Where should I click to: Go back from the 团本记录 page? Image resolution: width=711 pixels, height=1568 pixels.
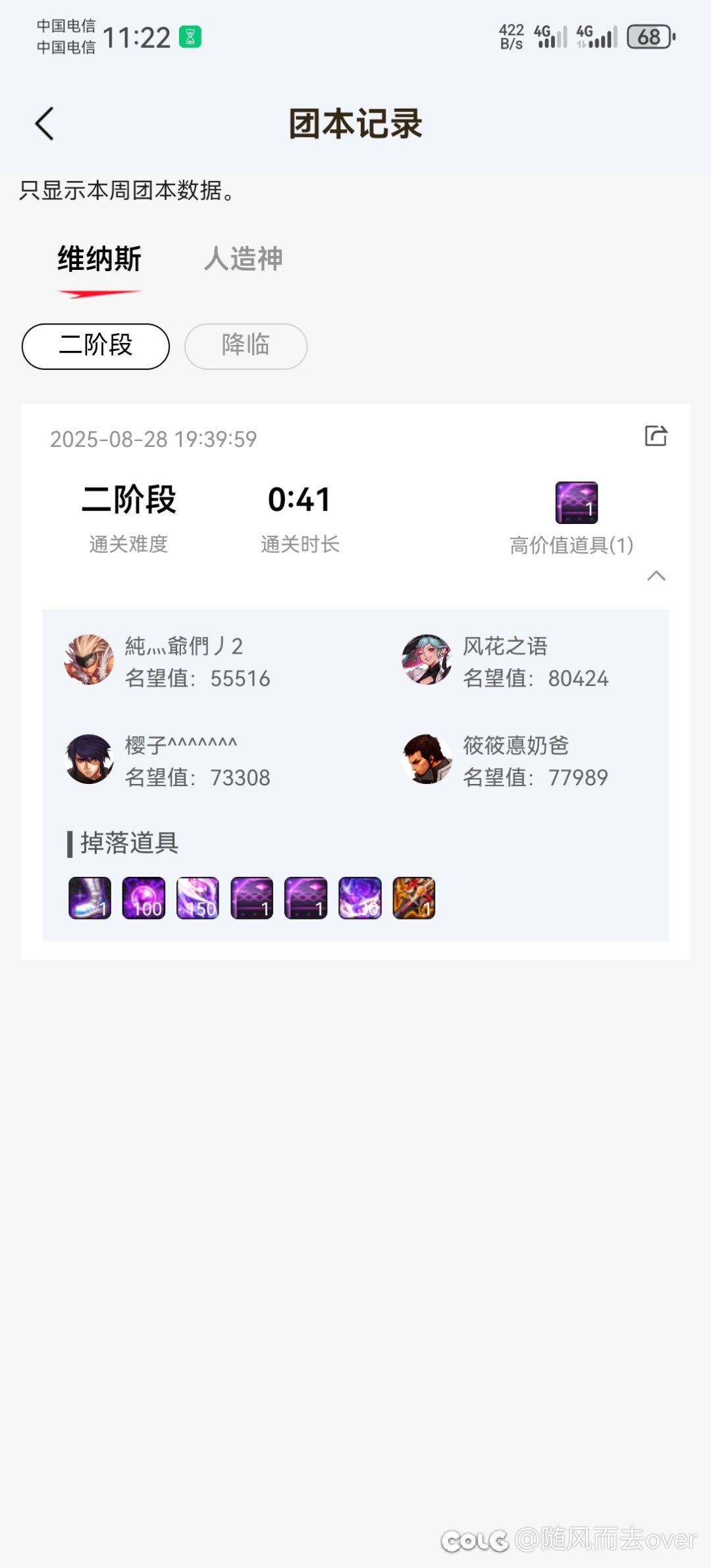44,124
